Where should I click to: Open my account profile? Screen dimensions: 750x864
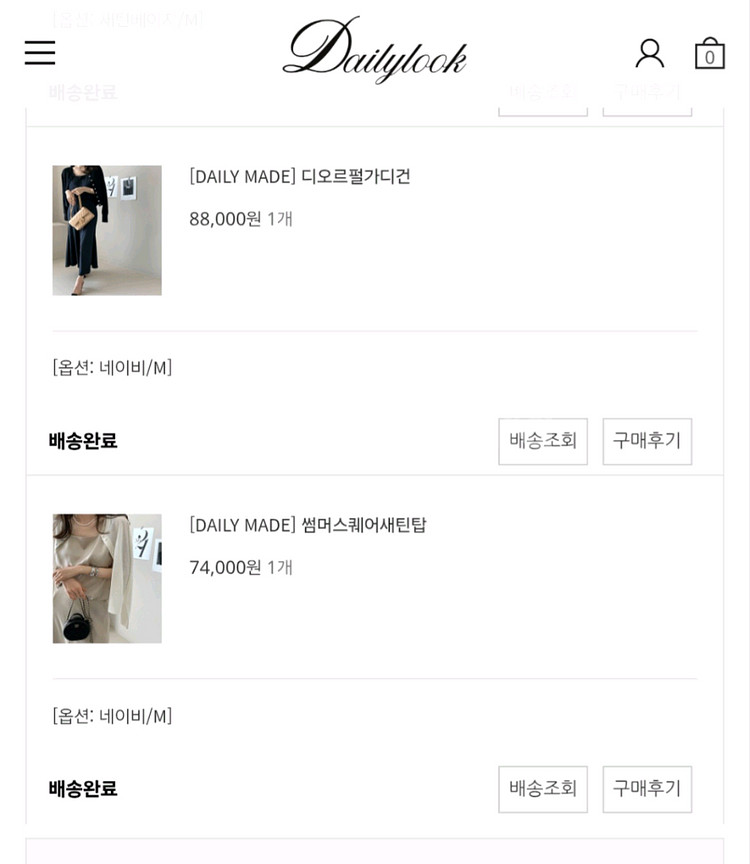coord(649,53)
